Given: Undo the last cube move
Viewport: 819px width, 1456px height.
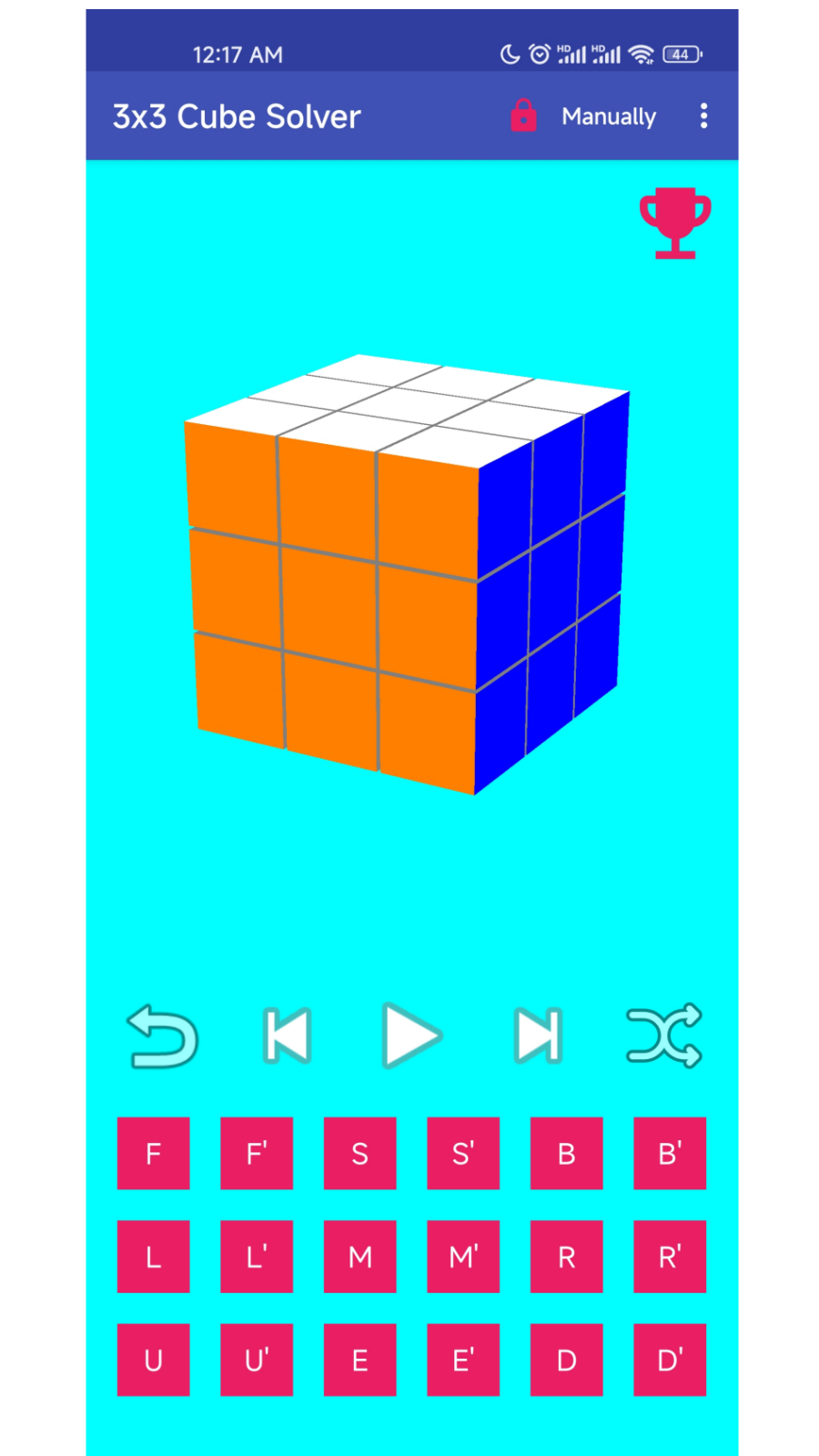Looking at the screenshot, I should [163, 1036].
